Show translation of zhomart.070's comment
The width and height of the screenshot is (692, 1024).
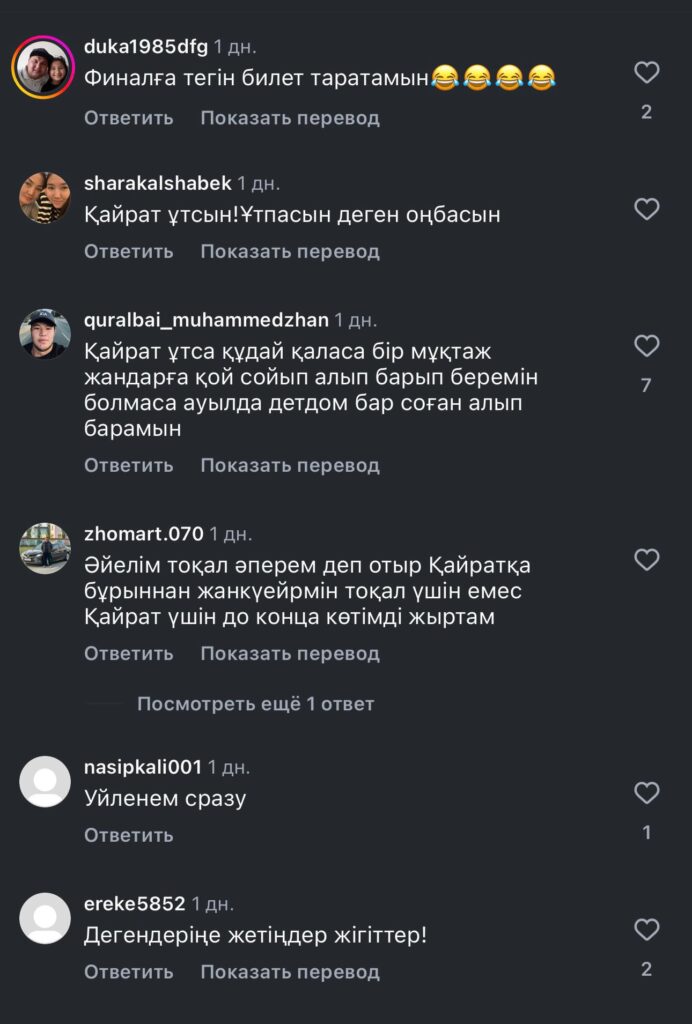pyautogui.click(x=290, y=654)
